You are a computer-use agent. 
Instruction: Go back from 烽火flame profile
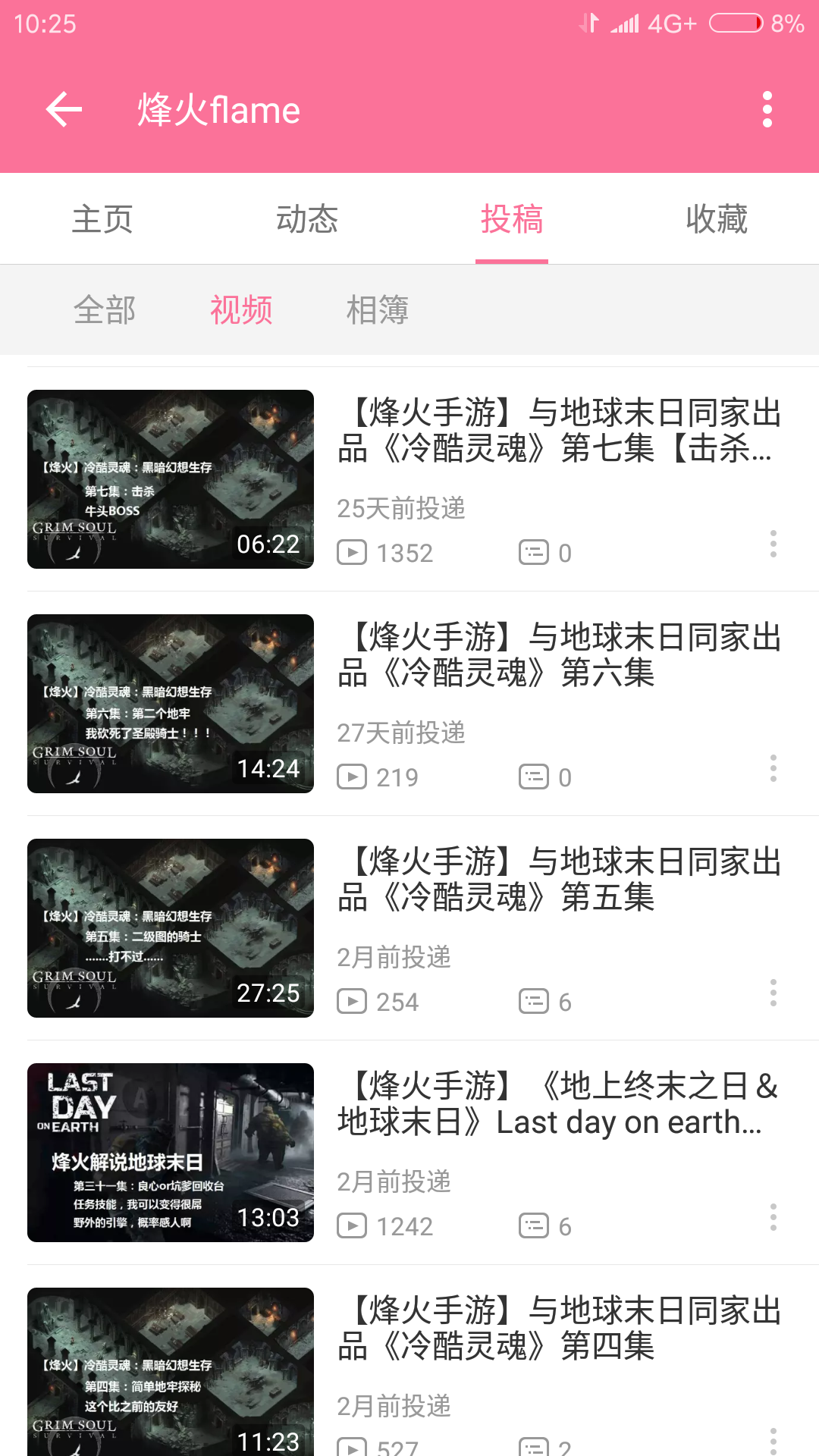click(x=64, y=110)
